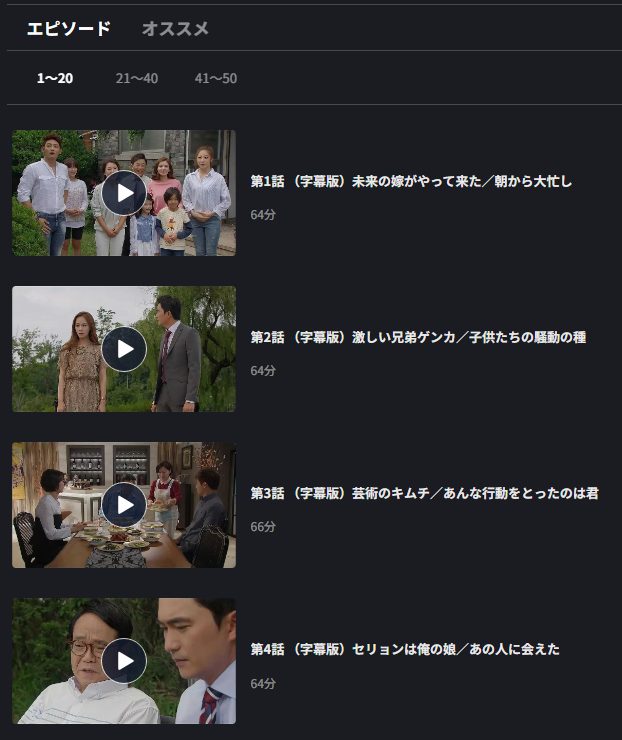Switch to the エピソード tab
Image resolution: width=622 pixels, height=740 pixels.
[68, 28]
